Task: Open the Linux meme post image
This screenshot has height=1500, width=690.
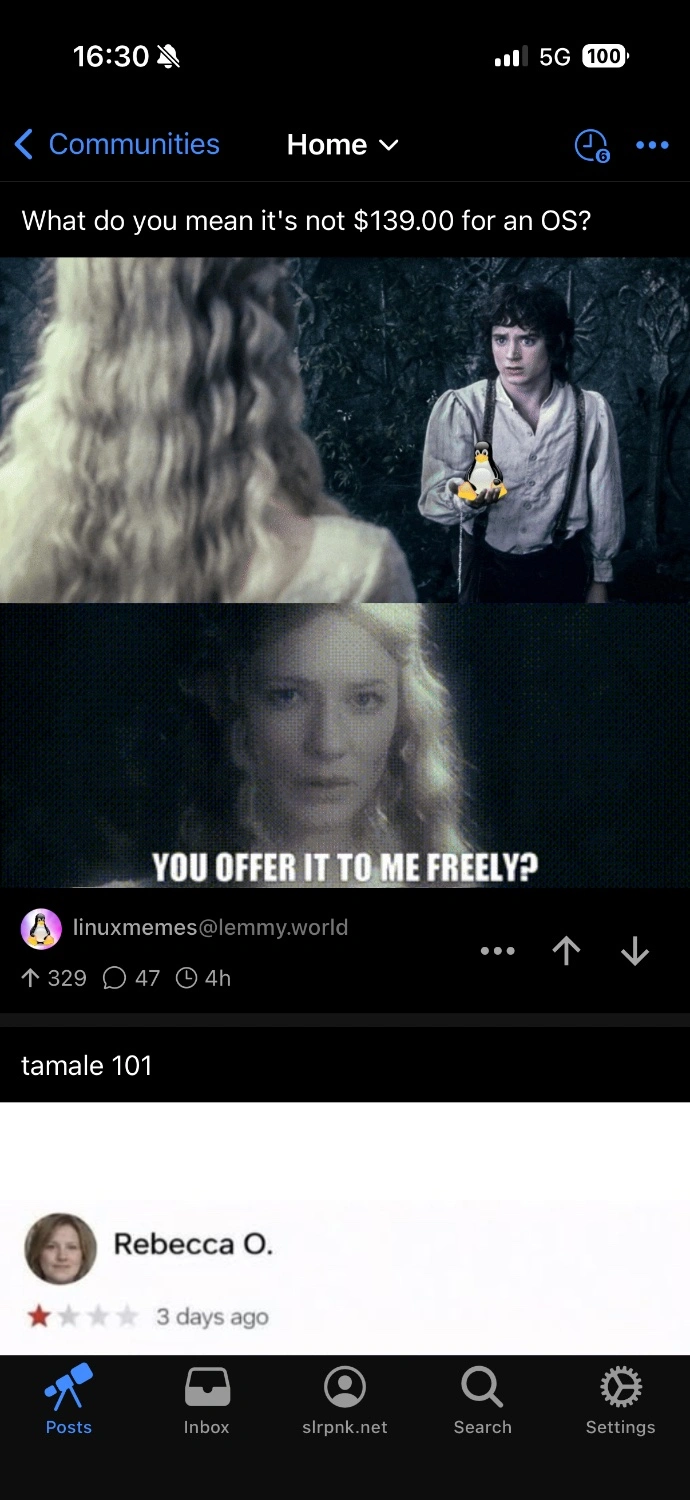Action: pyautogui.click(x=345, y=572)
